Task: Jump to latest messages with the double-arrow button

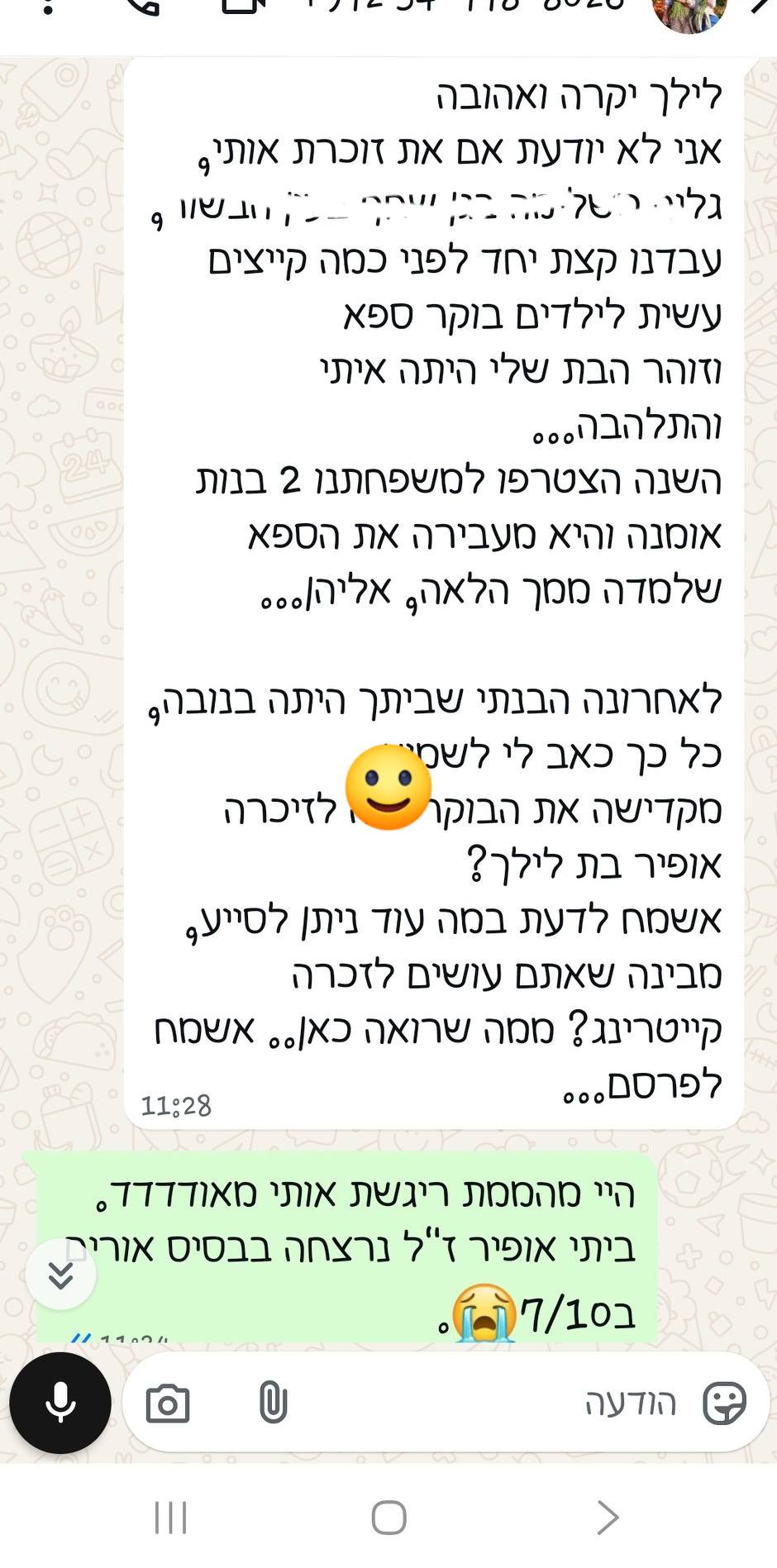Action: click(61, 1275)
